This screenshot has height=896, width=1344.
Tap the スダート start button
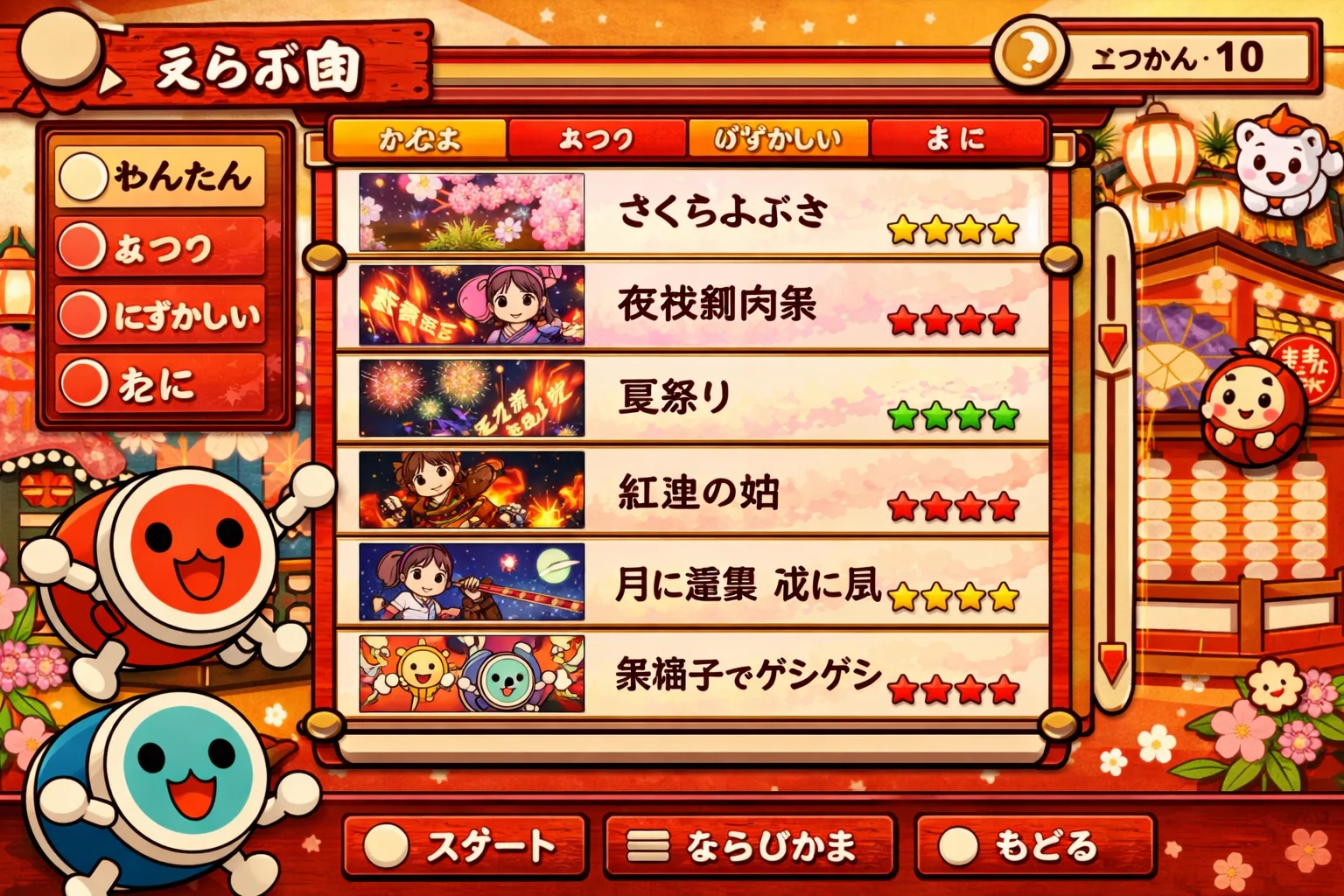pos(464,845)
